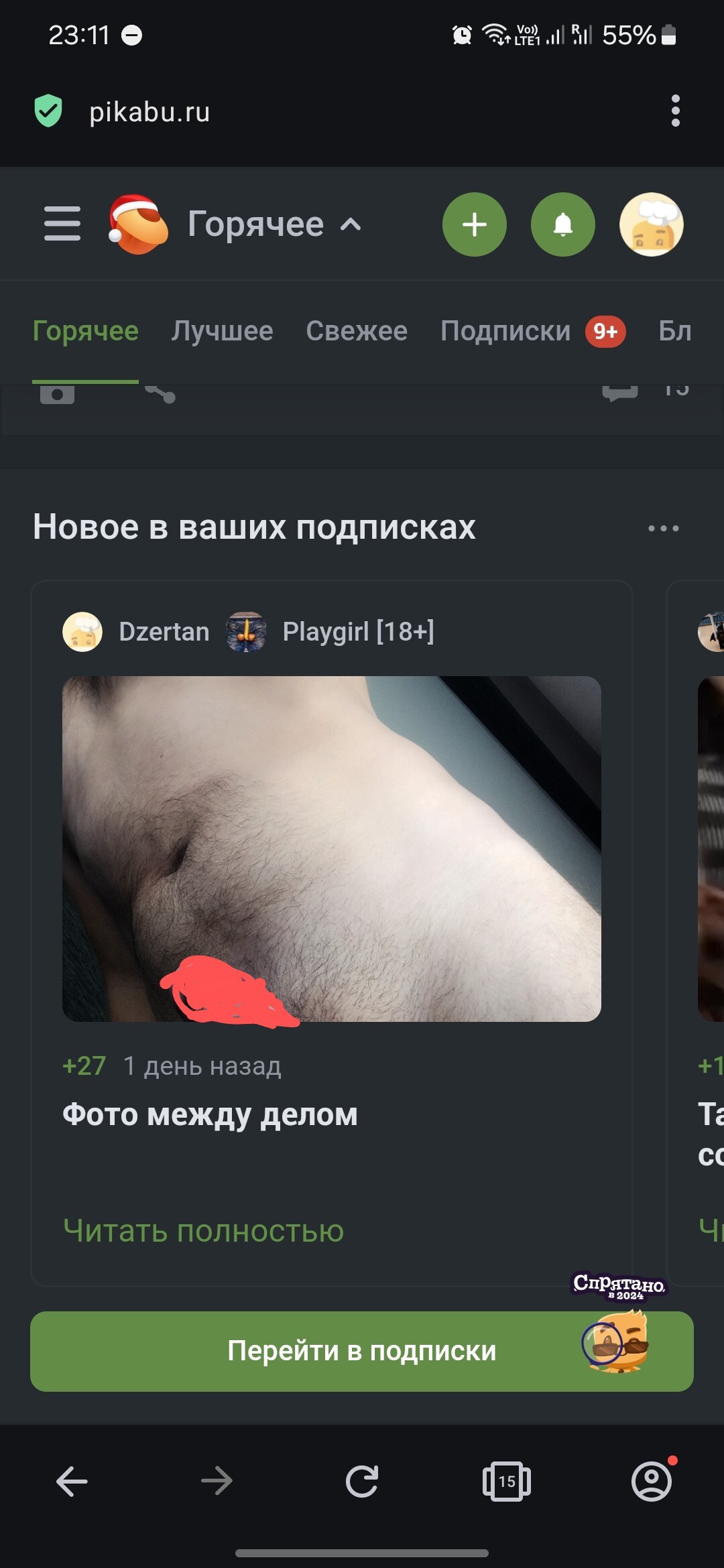
Task: Switch to the Лучшее tab
Action: pos(222,331)
